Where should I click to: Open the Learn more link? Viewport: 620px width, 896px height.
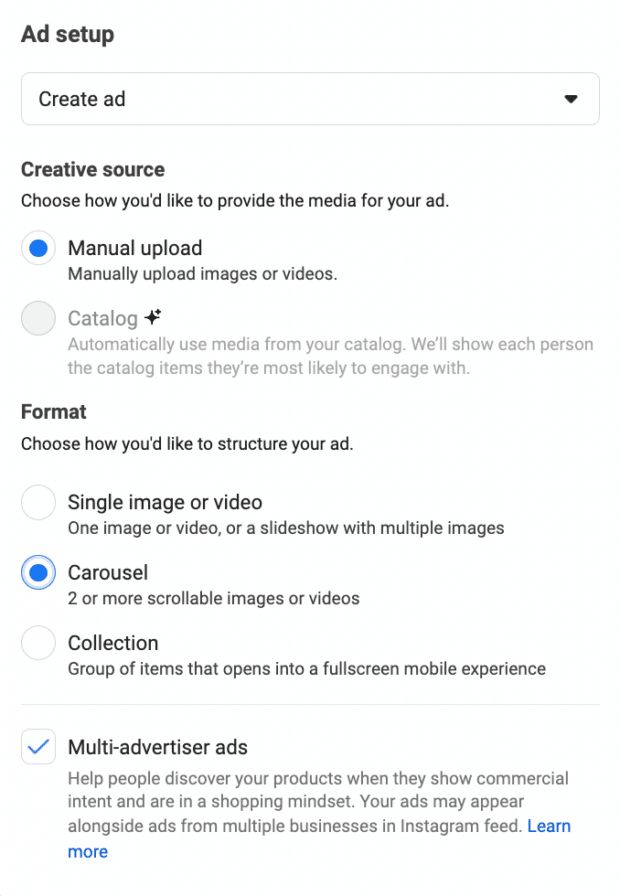[x=548, y=826]
